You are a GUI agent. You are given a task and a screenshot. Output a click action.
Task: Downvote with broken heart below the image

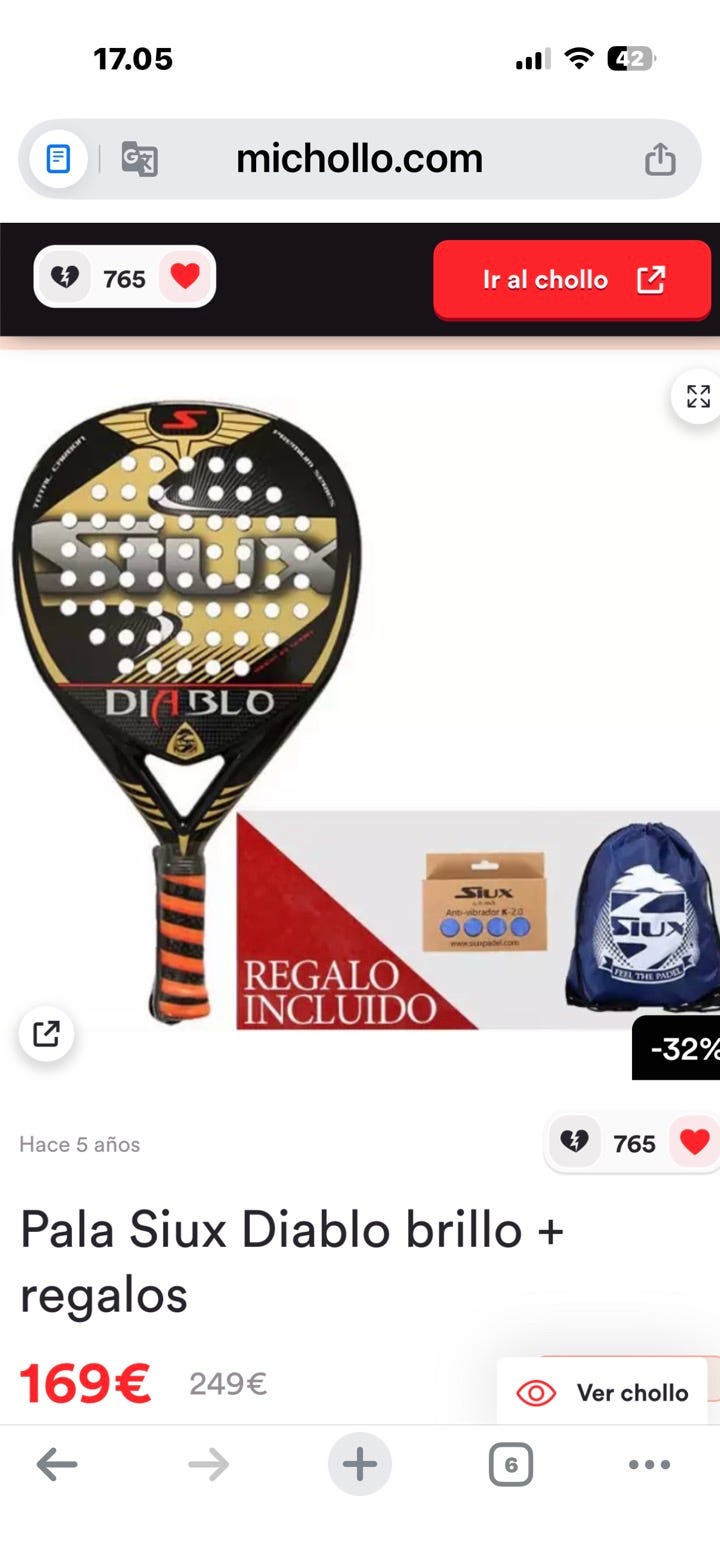[575, 1142]
